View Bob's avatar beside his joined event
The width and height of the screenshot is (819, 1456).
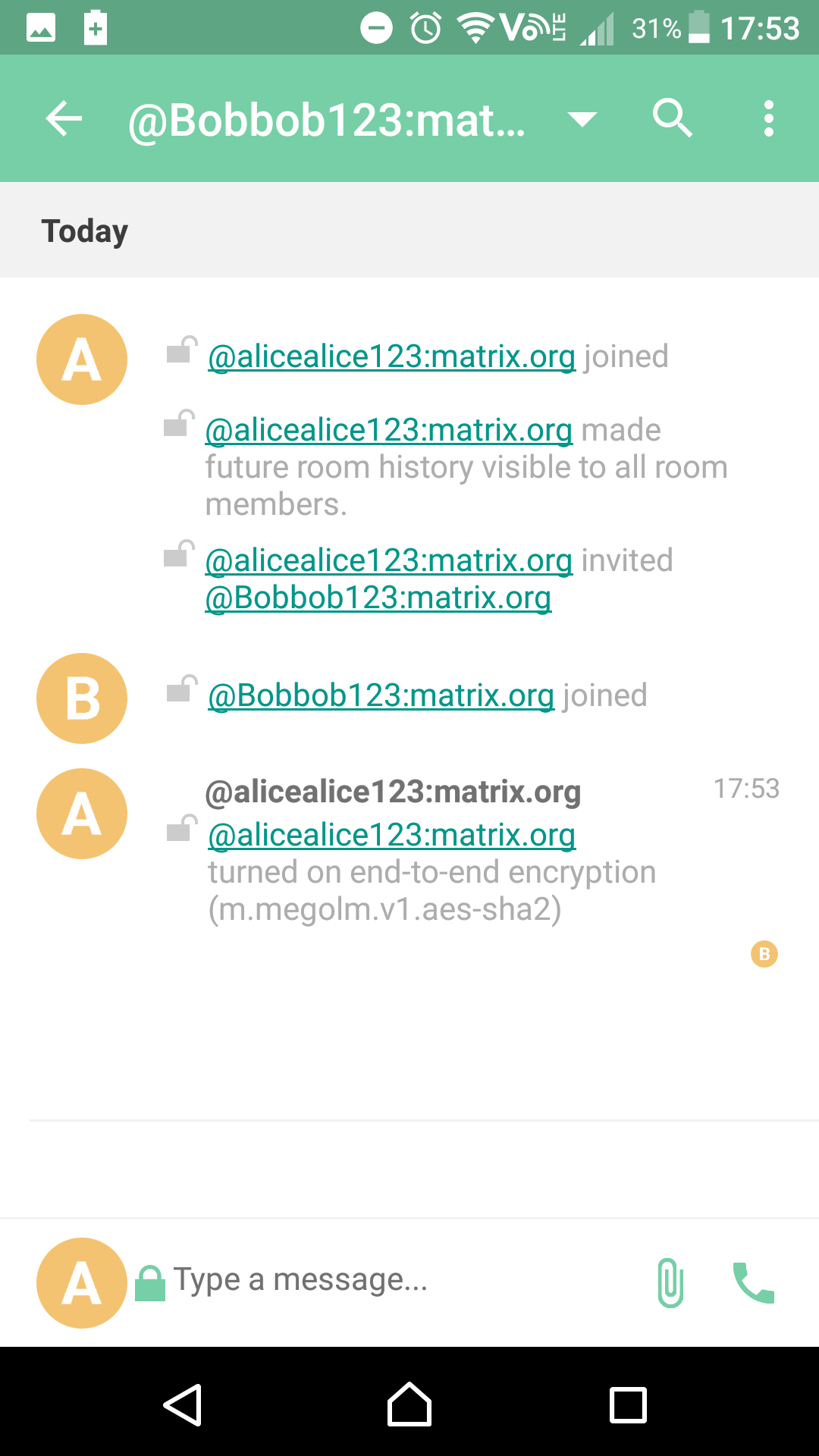[82, 698]
